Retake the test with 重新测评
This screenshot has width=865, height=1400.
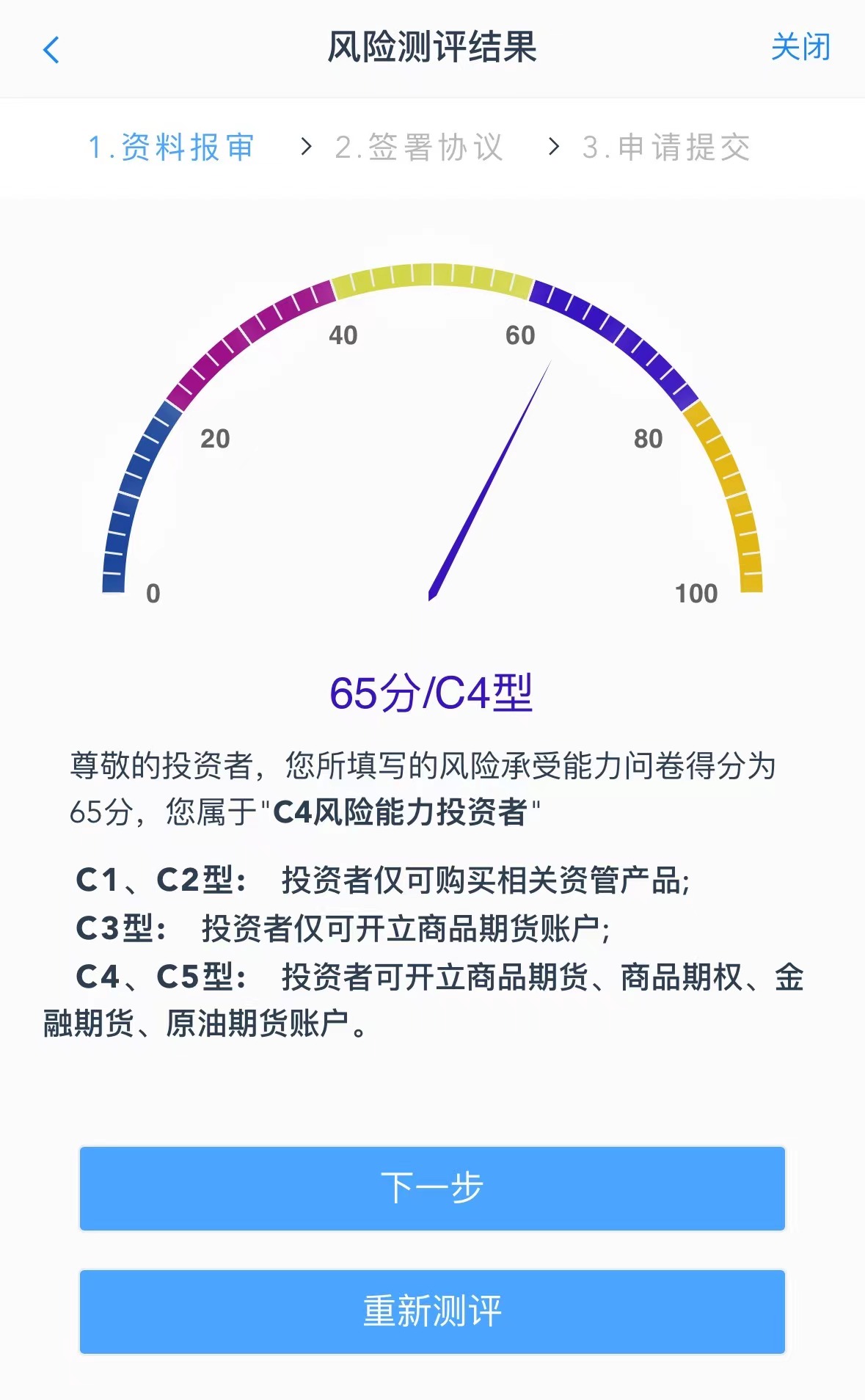432,1311
